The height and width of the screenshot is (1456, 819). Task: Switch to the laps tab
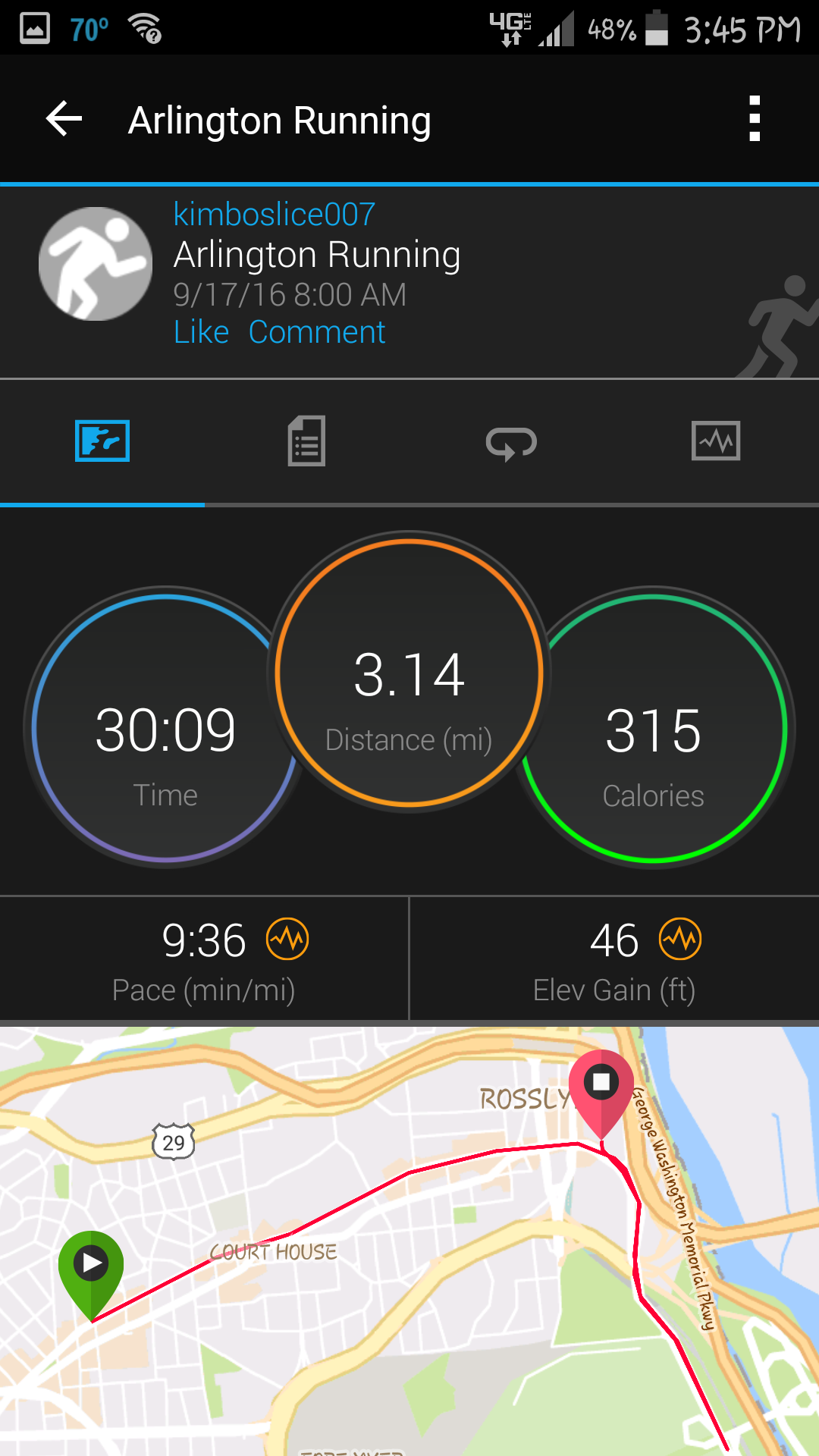pyautogui.click(x=511, y=443)
